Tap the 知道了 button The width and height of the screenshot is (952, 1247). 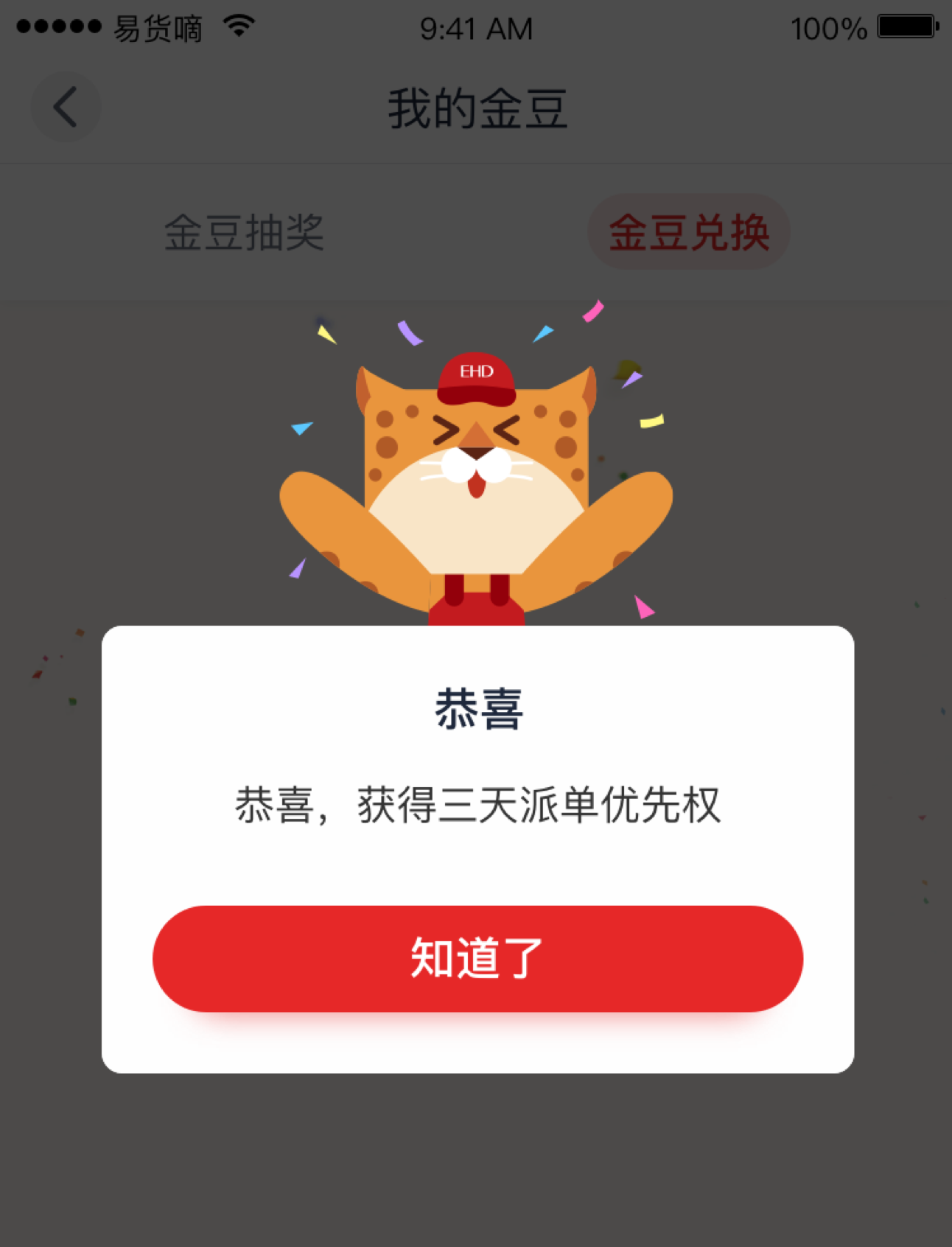click(x=477, y=958)
